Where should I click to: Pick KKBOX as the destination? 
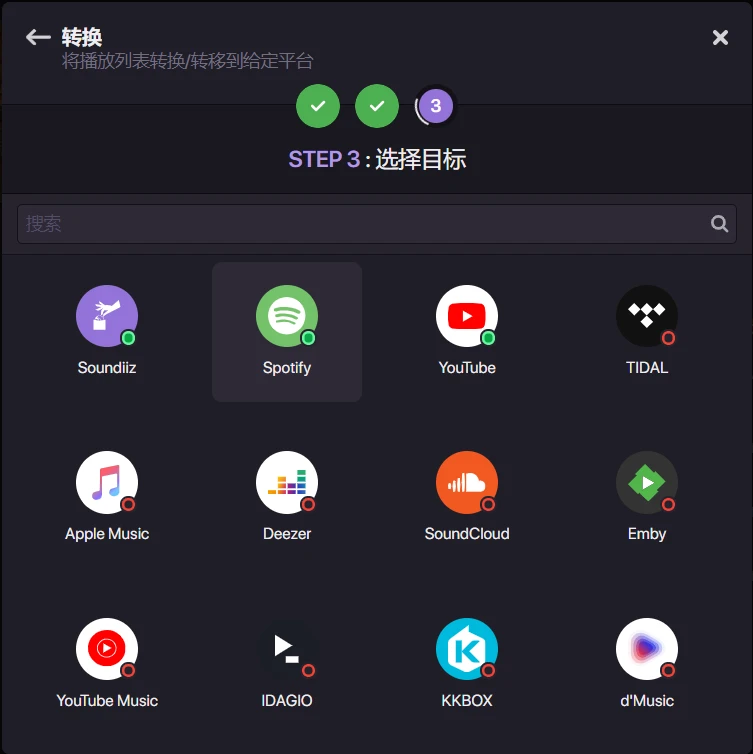pos(467,664)
